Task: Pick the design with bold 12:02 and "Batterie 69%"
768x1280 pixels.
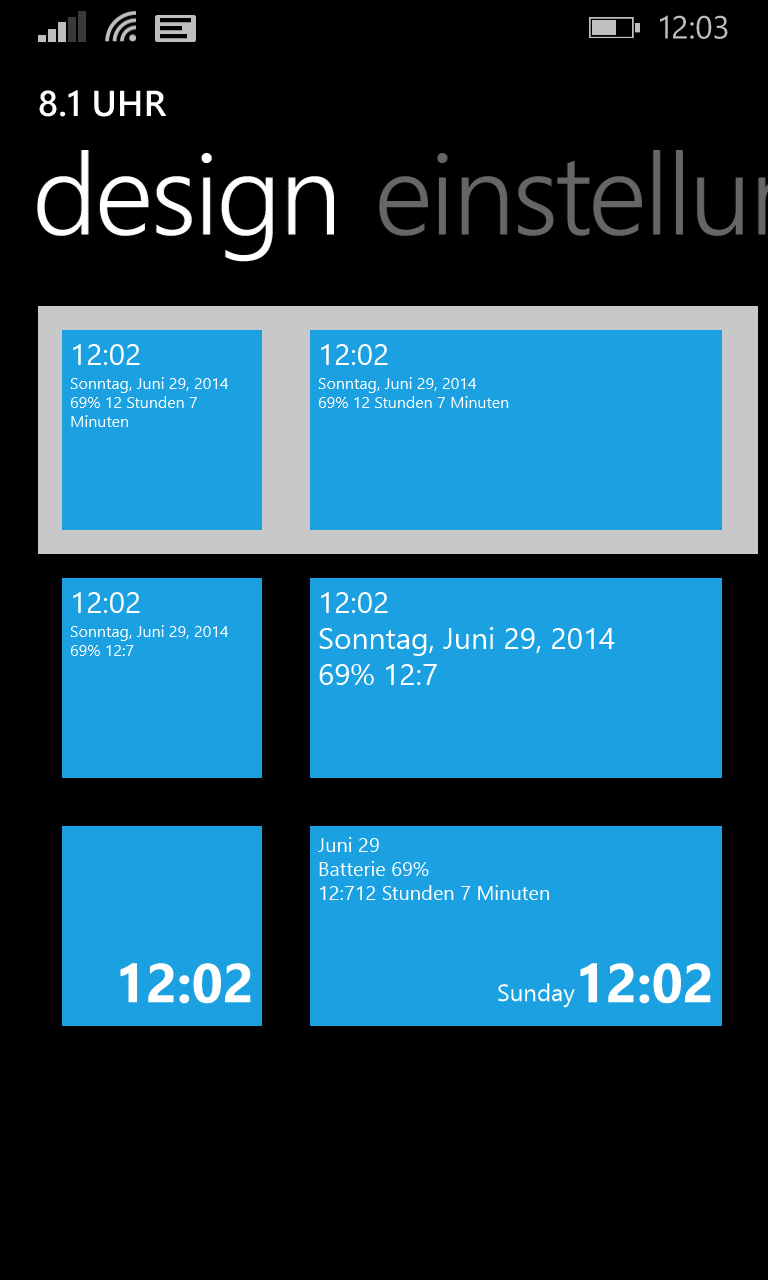Action: [x=516, y=926]
